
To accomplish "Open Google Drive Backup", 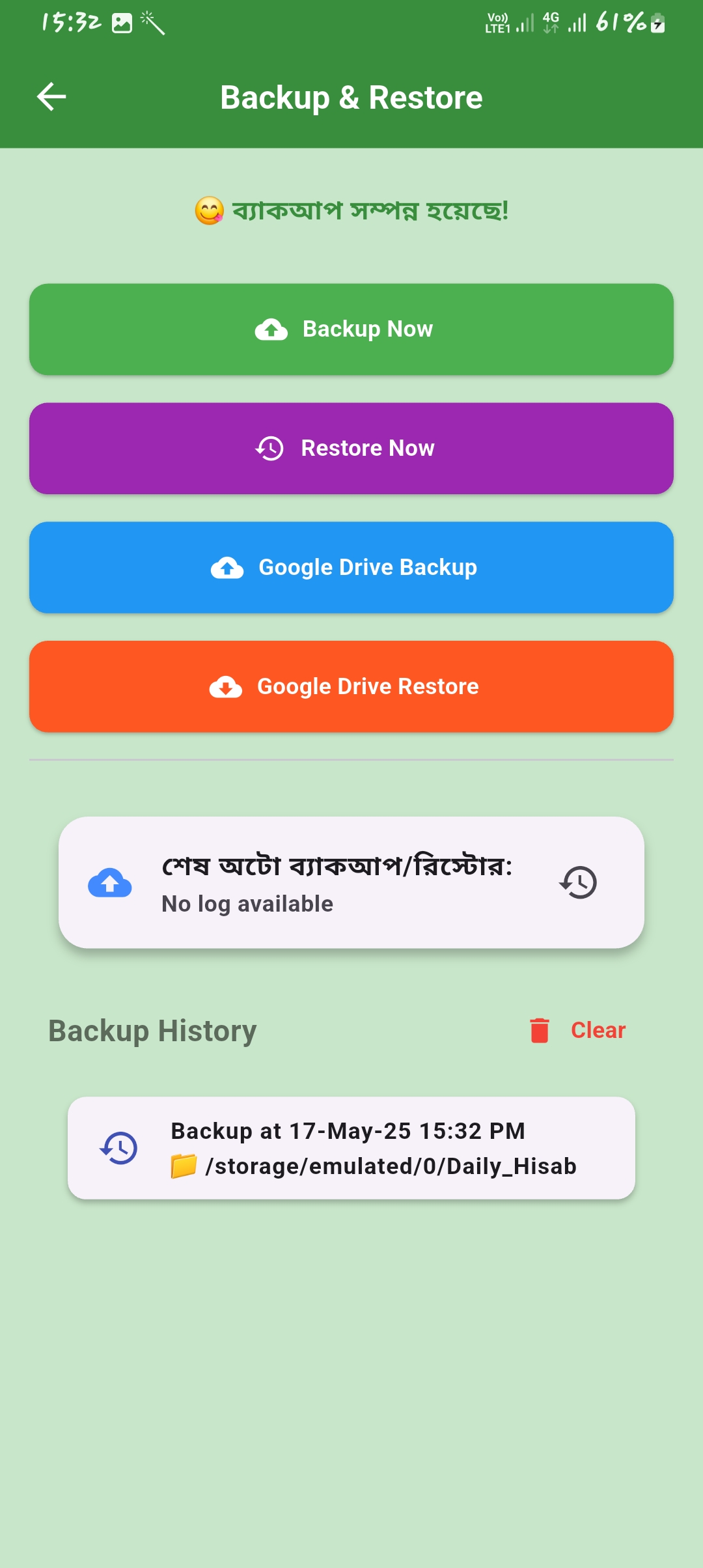I will pos(351,568).
